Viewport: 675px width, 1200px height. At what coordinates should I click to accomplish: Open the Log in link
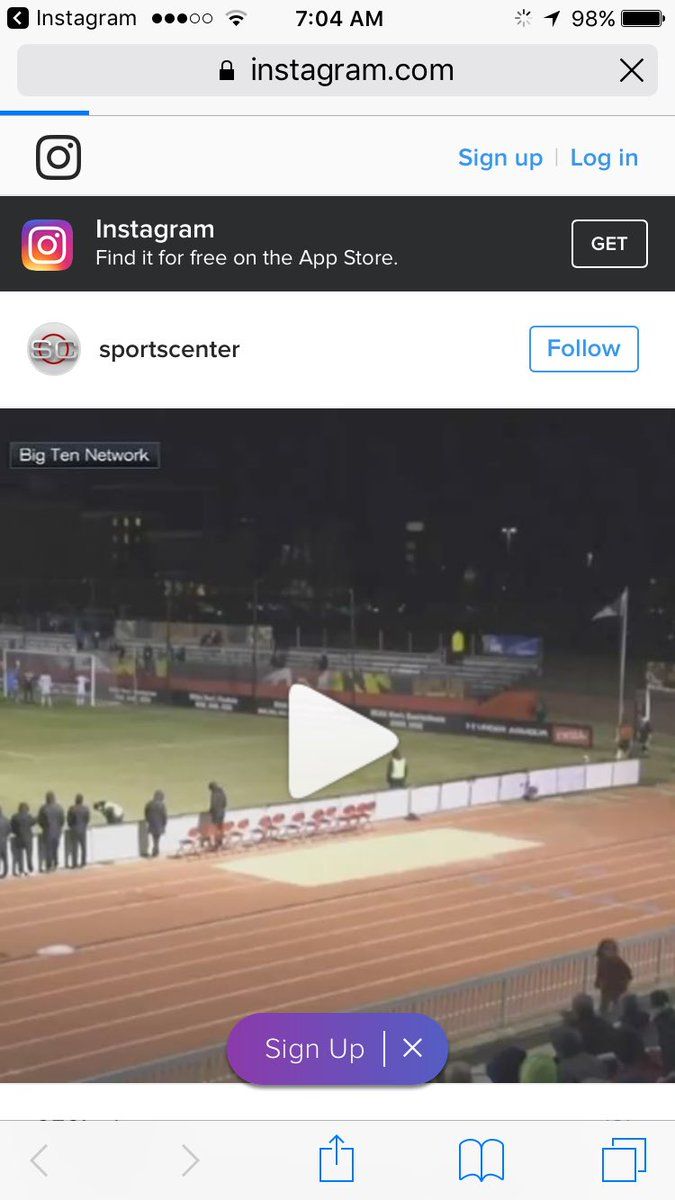click(x=604, y=158)
